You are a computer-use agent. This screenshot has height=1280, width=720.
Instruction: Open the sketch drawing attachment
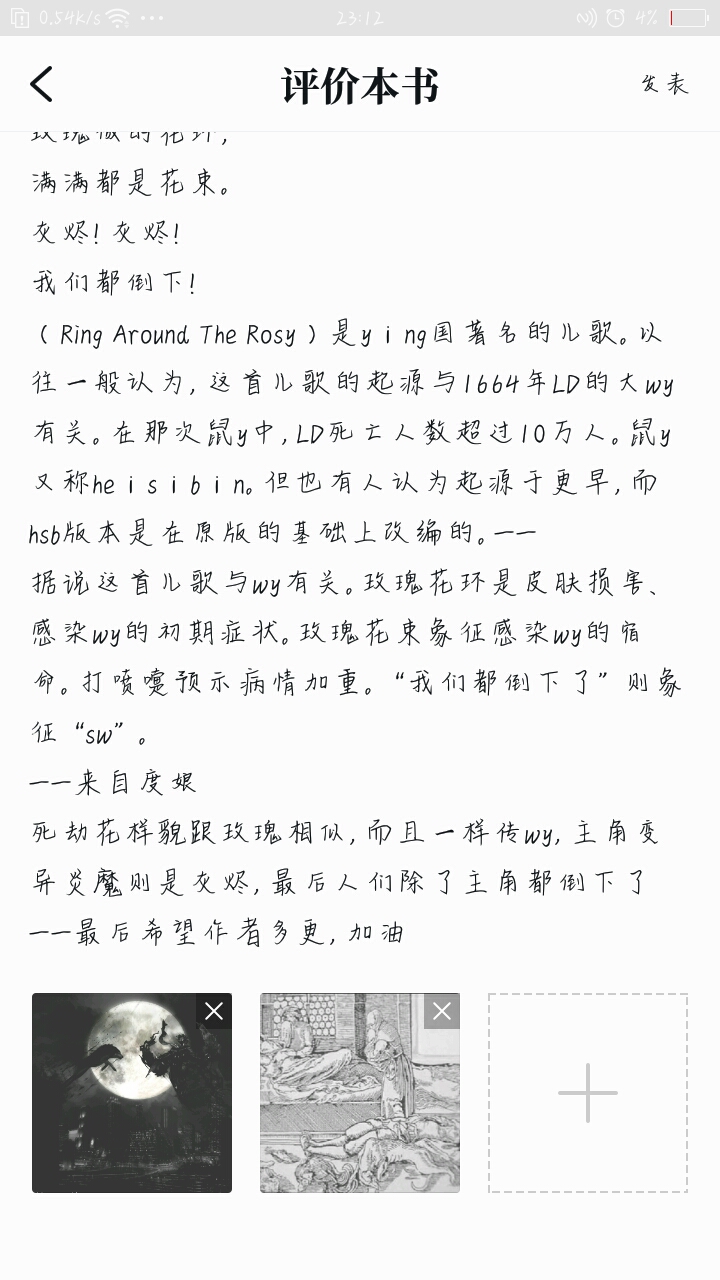click(350, 1105)
